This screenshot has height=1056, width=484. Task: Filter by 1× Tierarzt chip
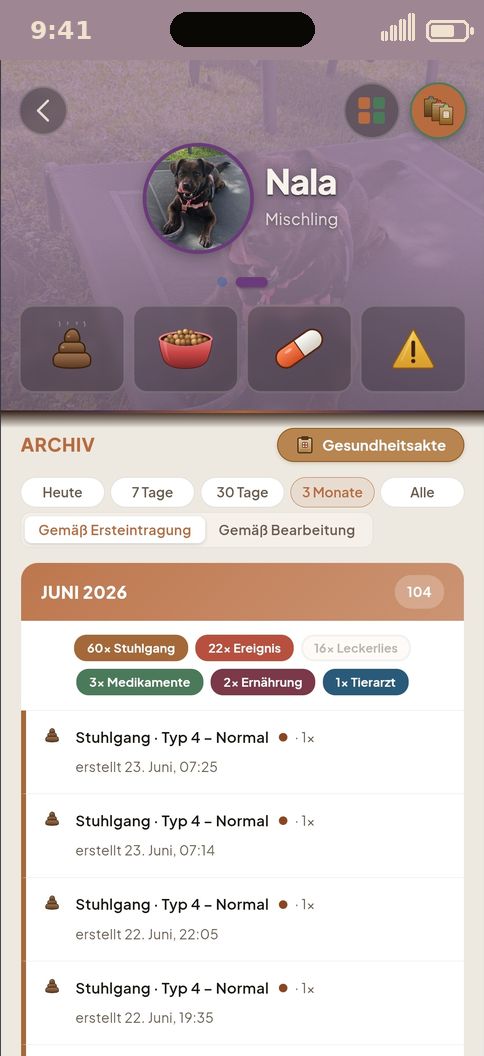(x=366, y=682)
